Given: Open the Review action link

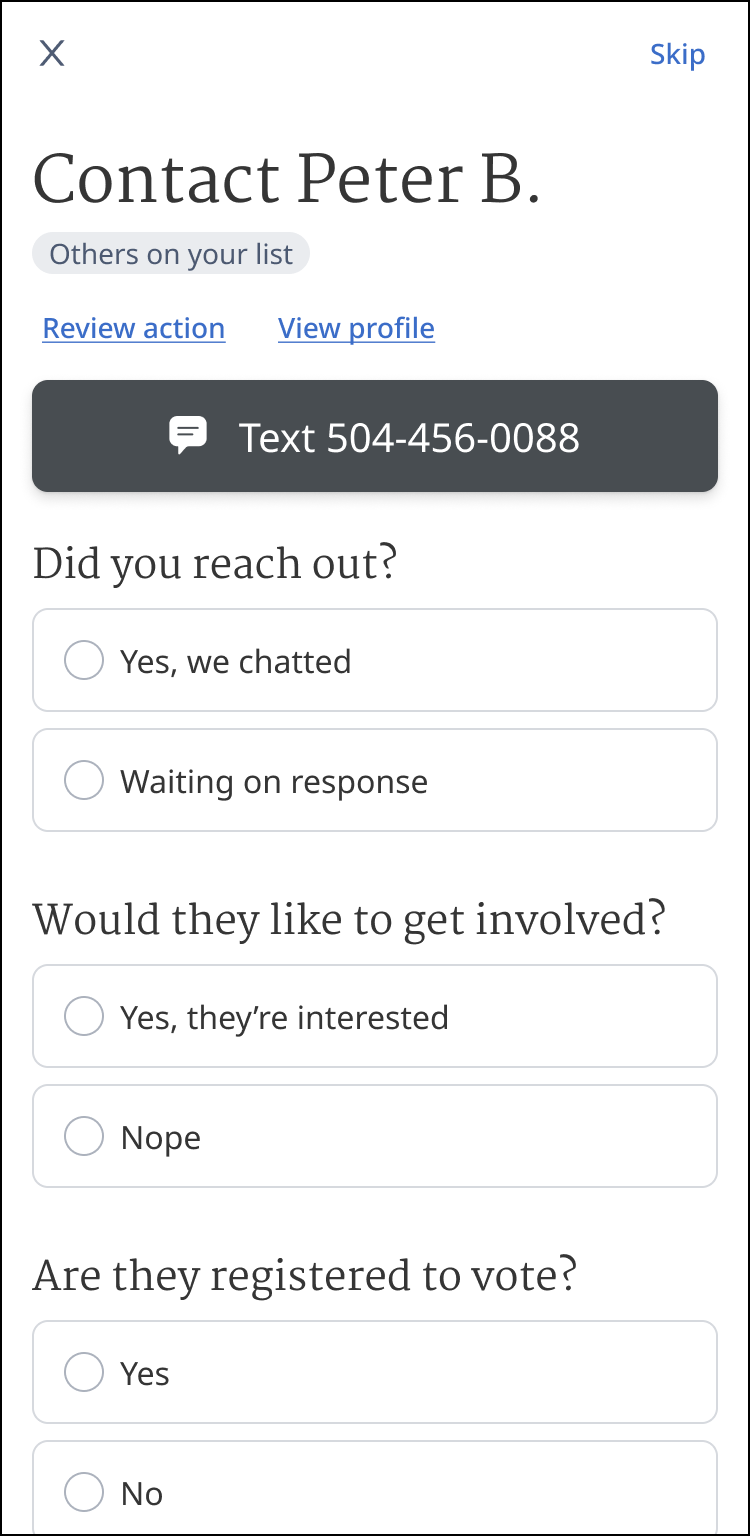Looking at the screenshot, I should point(133,328).
